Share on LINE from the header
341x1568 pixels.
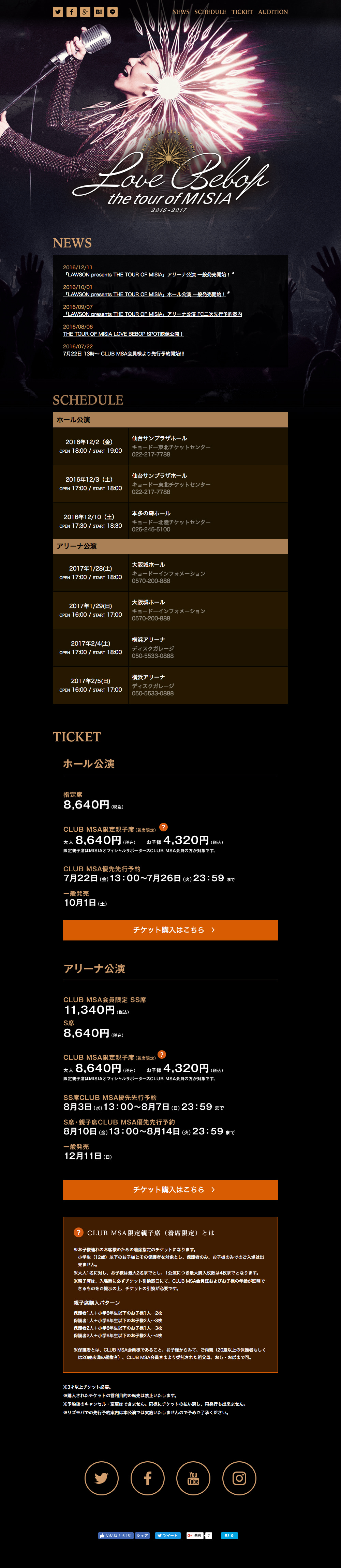pyautogui.click(x=113, y=12)
